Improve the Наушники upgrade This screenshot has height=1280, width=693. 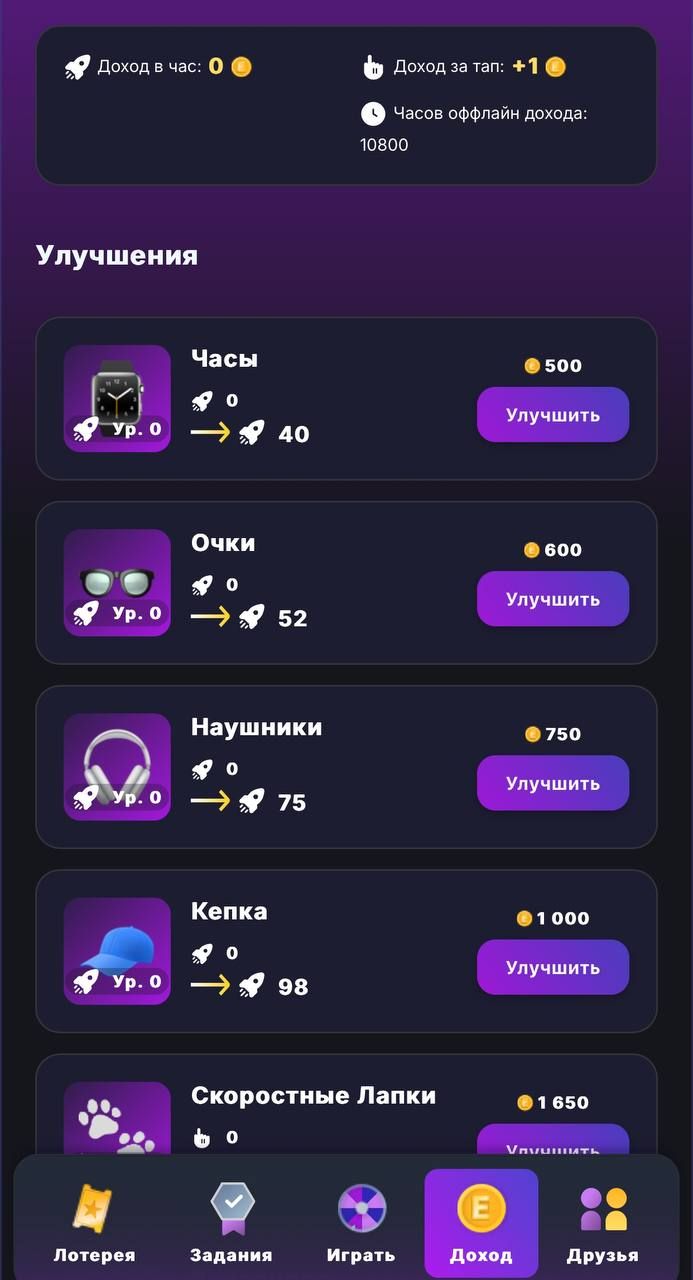pos(552,783)
